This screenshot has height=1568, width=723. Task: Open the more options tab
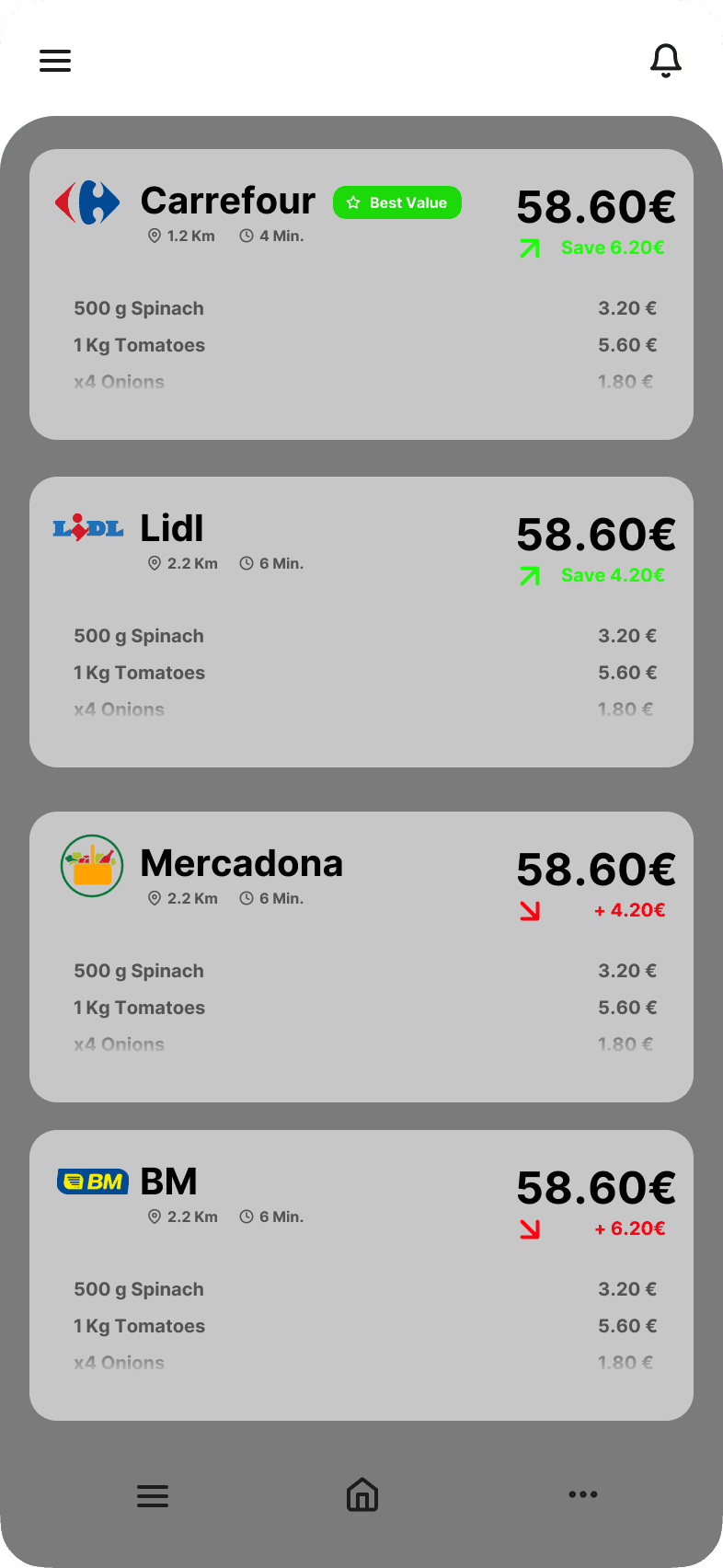[x=583, y=1494]
